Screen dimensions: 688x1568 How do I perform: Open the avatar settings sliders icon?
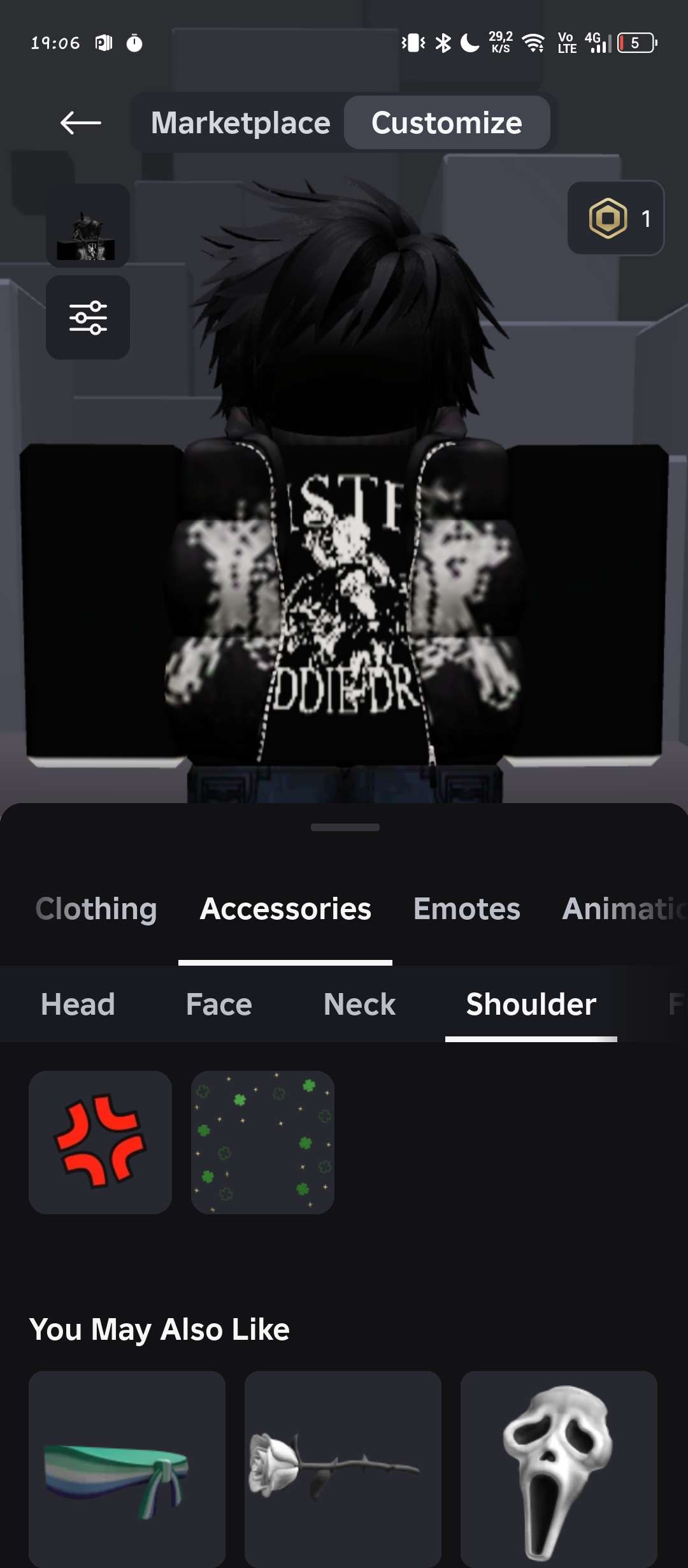[x=88, y=317]
